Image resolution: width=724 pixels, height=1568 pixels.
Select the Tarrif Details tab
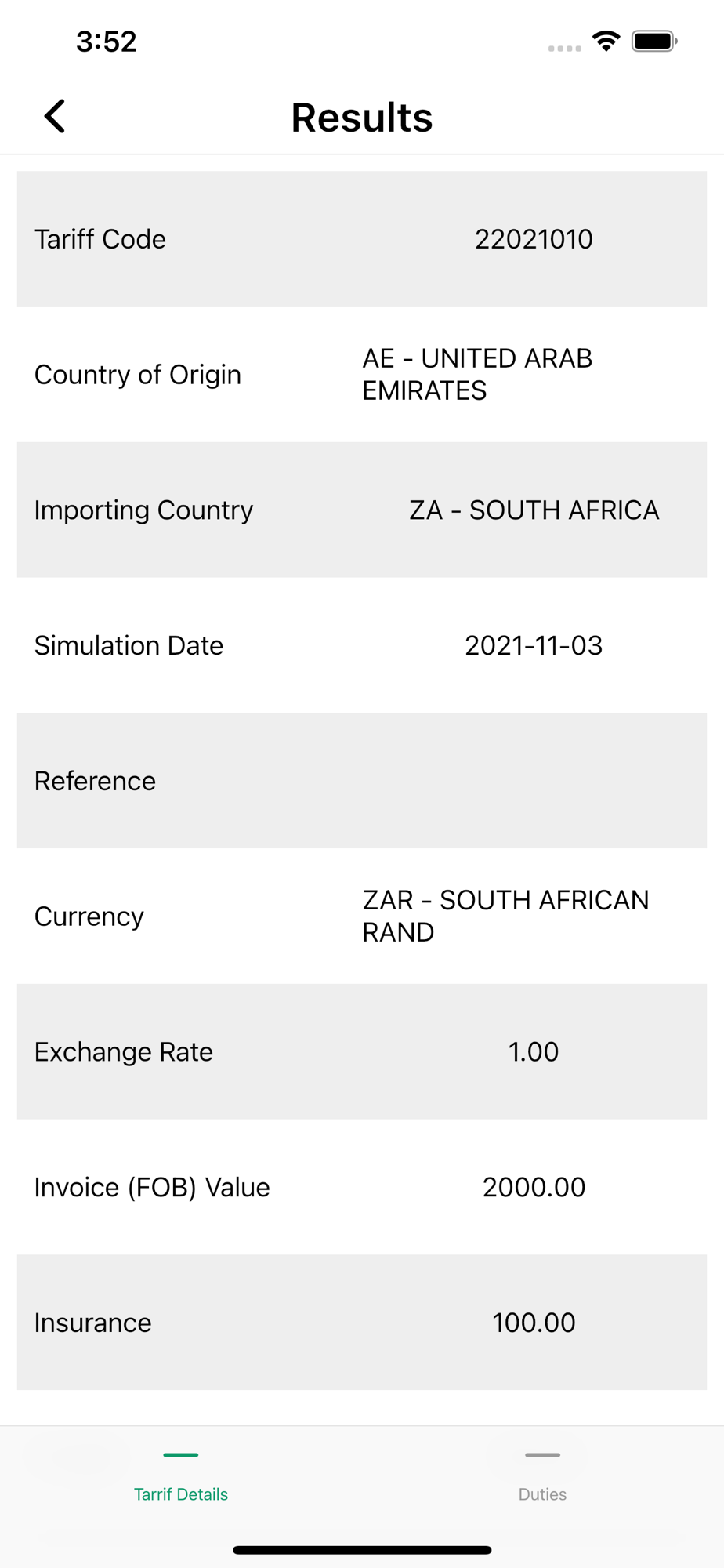pyautogui.click(x=181, y=1477)
